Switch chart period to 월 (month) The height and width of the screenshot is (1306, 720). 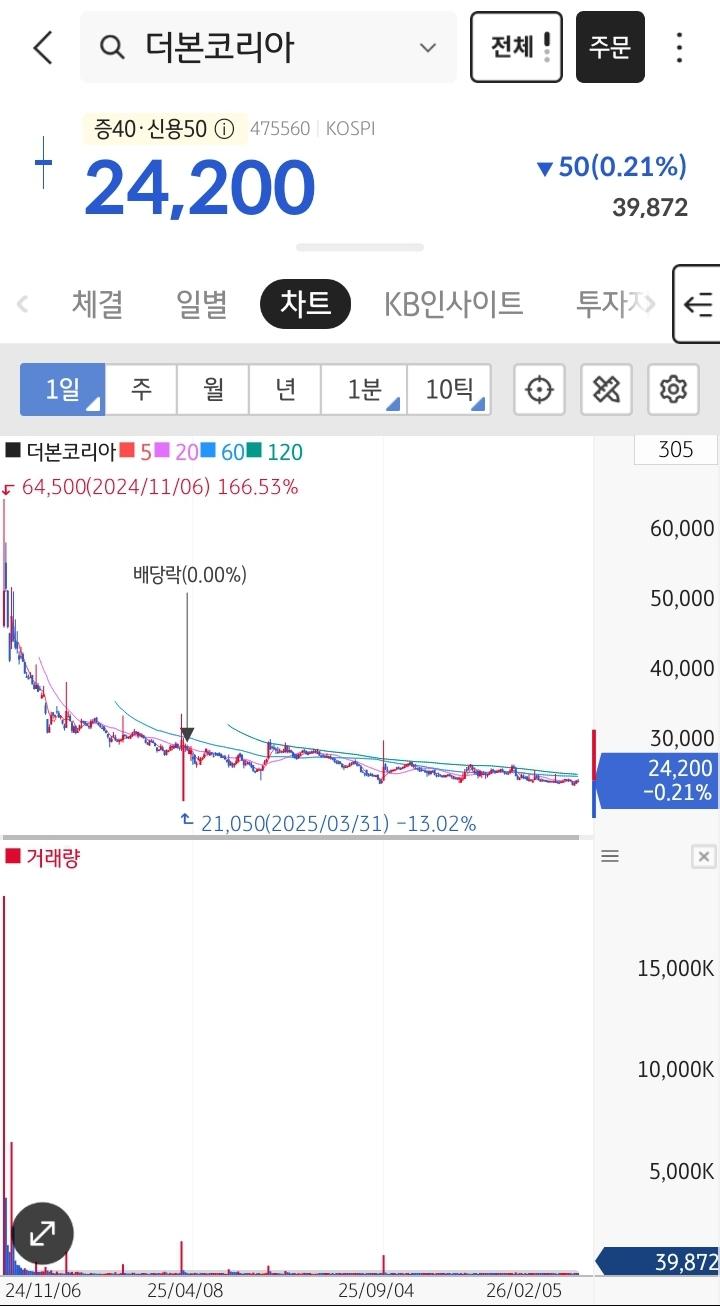tap(212, 390)
